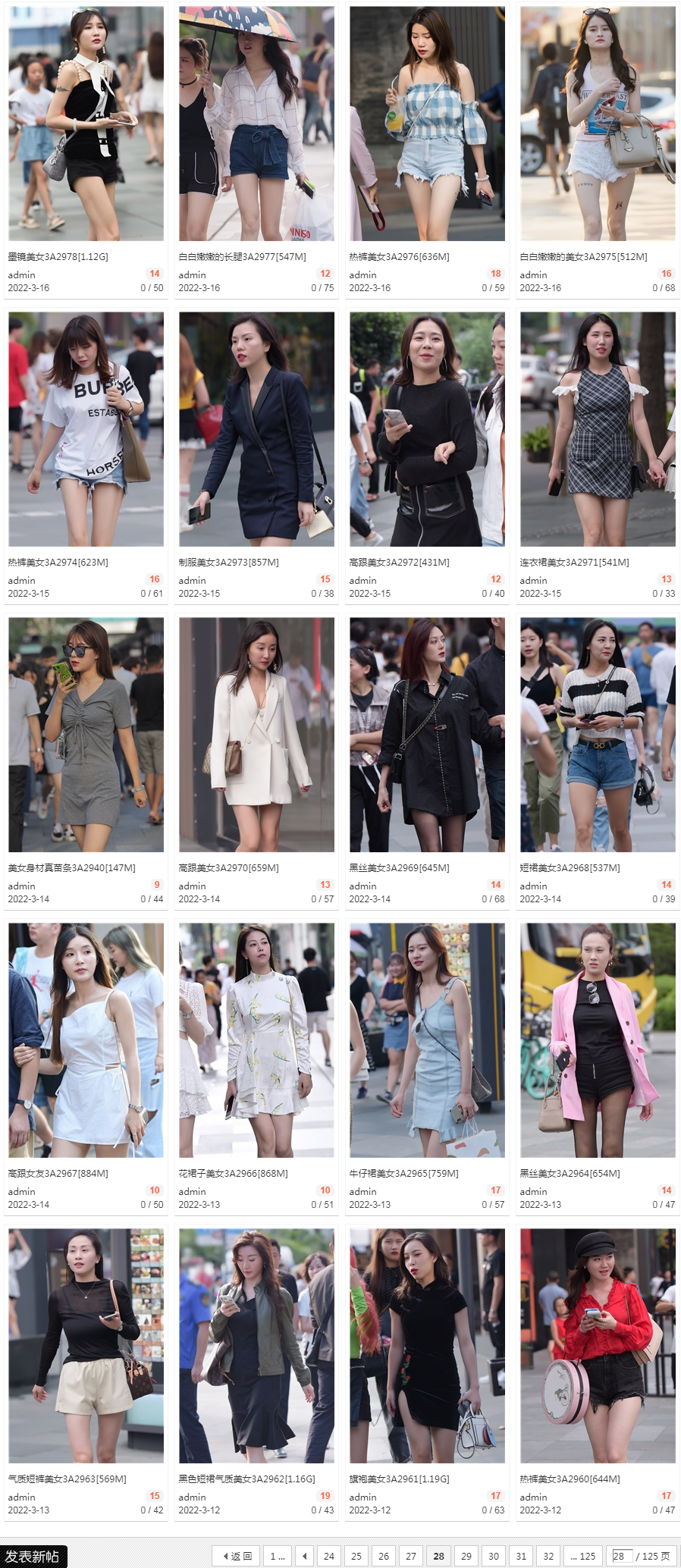Viewport: 681px width, 1568px height.
Task: Open thread 墨镜美女3A2978[1.12G]
Action: (58, 257)
